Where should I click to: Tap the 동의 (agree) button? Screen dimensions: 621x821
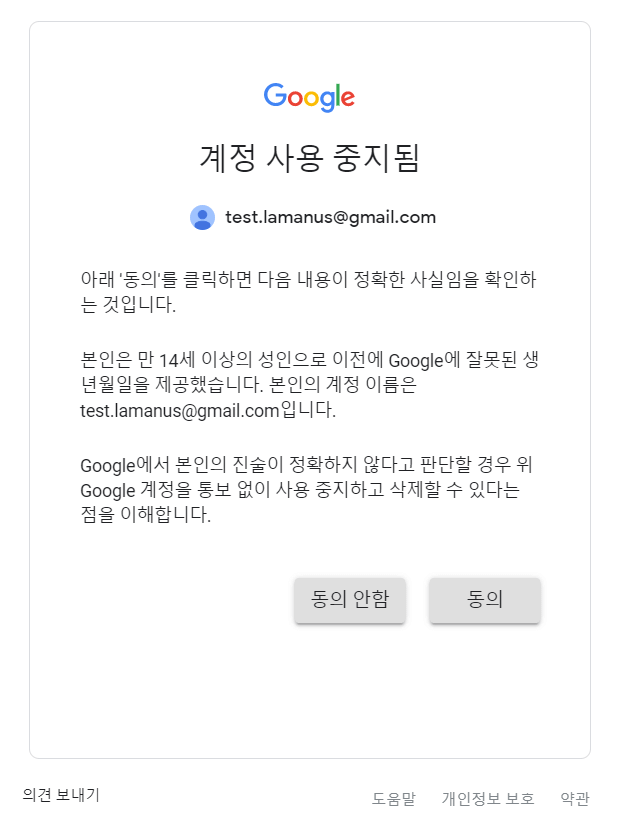click(x=485, y=600)
